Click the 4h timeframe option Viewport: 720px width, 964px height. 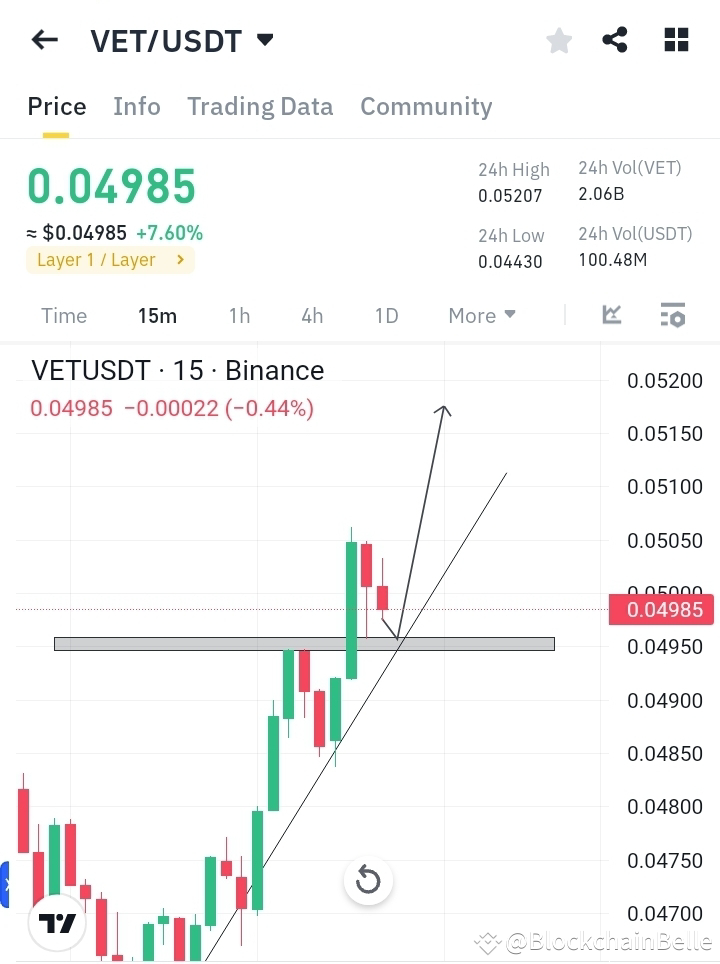click(x=311, y=315)
